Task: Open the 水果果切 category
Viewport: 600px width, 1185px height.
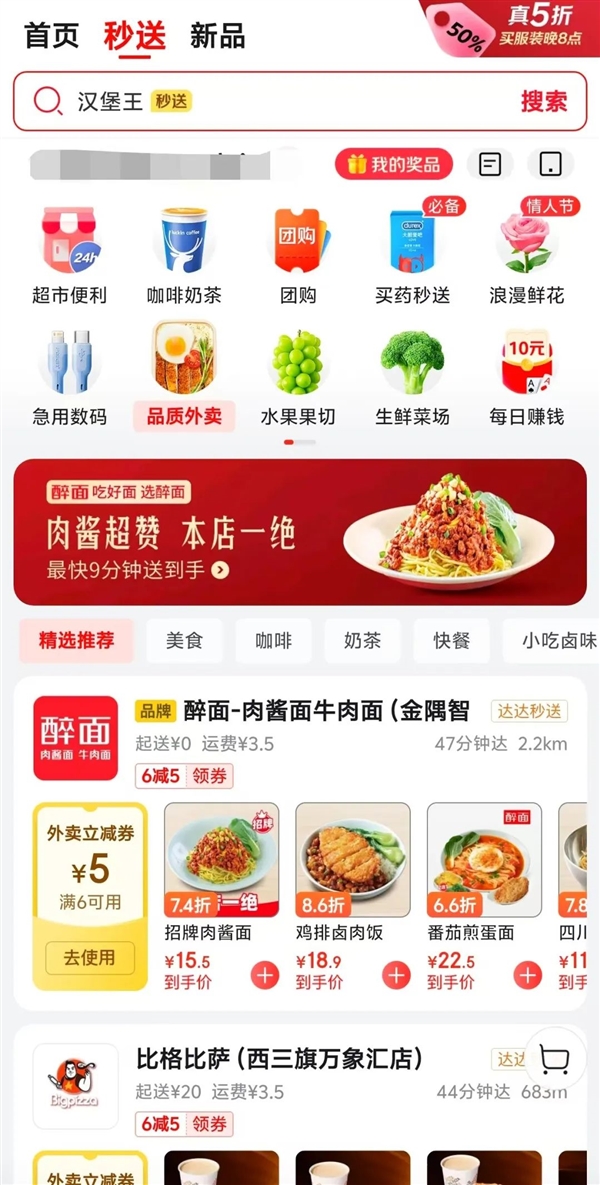Action: click(x=298, y=375)
